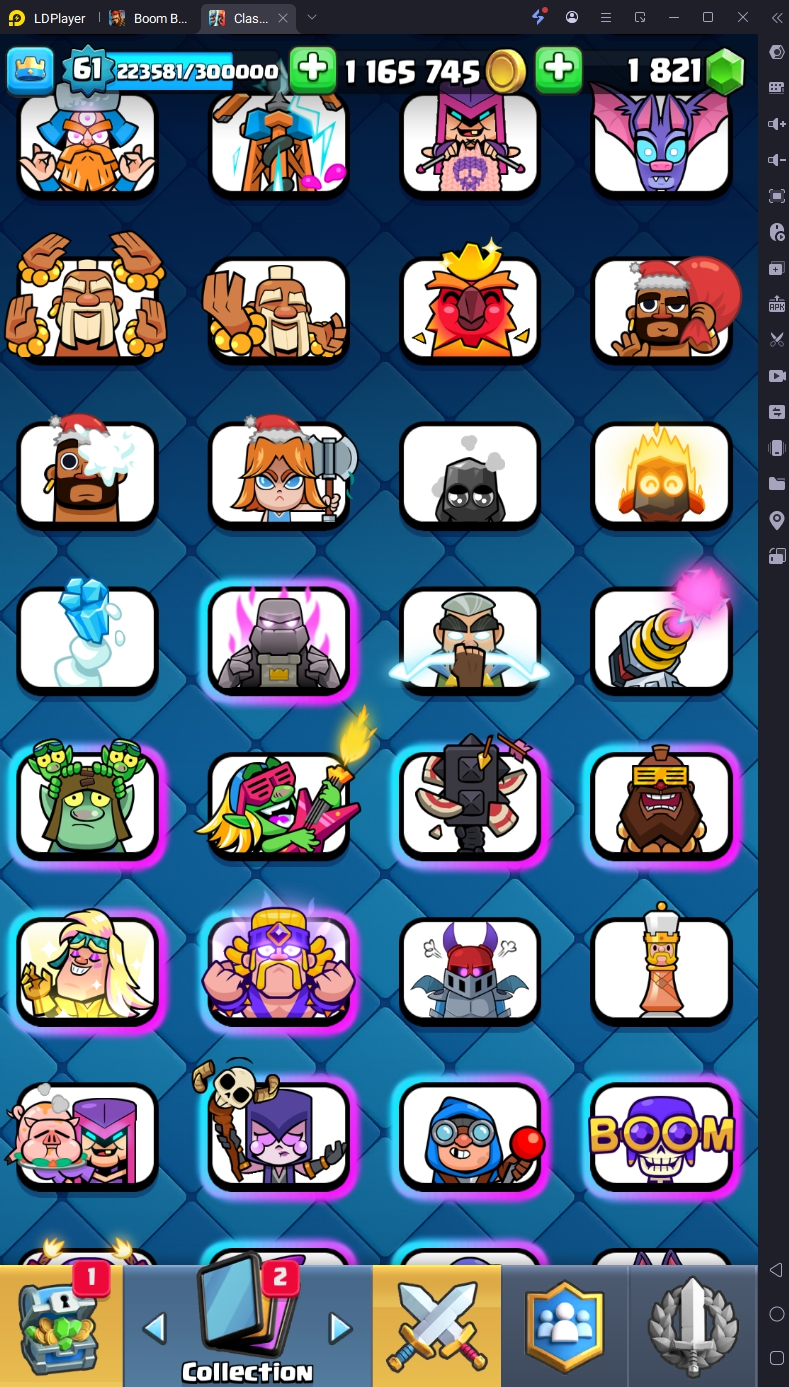This screenshot has width=789, height=1387.
Task: Tap the right arrow beside Collection
Action: (x=341, y=1328)
